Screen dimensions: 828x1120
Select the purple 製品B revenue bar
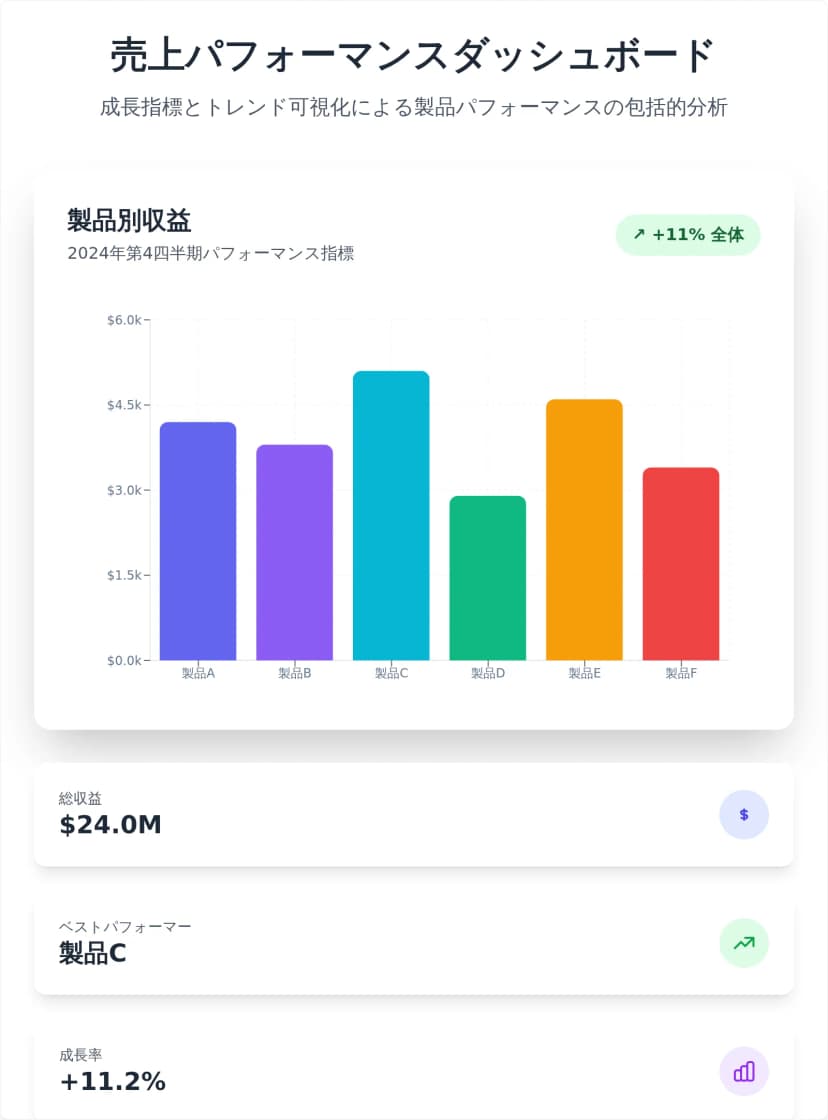pos(294,552)
